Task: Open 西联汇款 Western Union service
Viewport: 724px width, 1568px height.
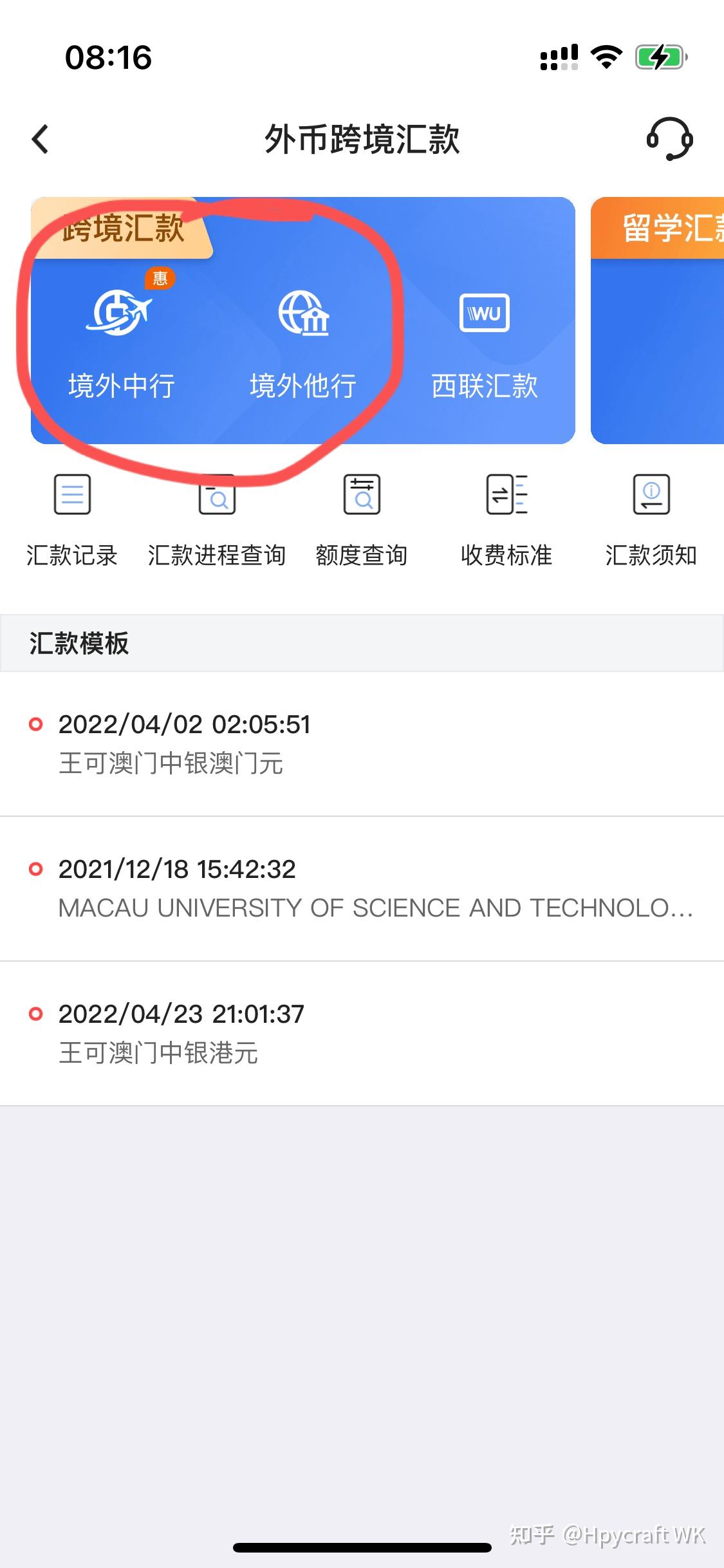Action: [x=485, y=341]
